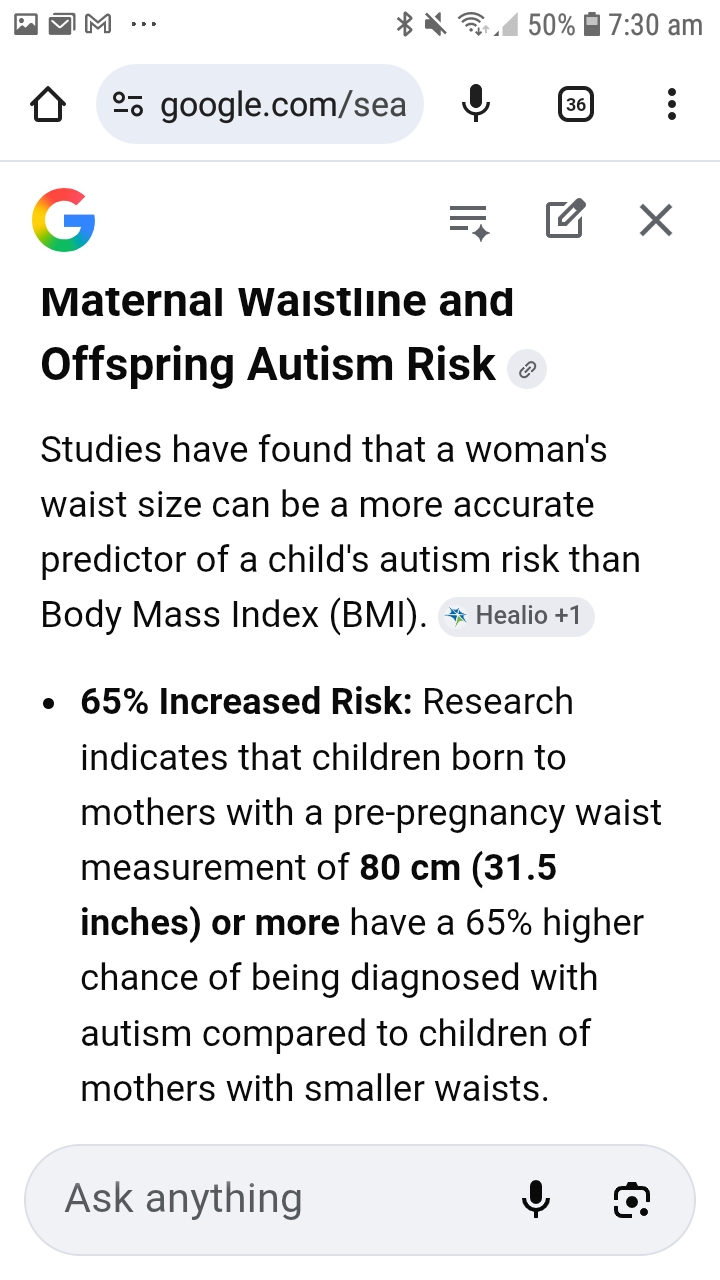Copy link to the Autism Risk heading
Screen dimensions: 720x1280
[527, 370]
